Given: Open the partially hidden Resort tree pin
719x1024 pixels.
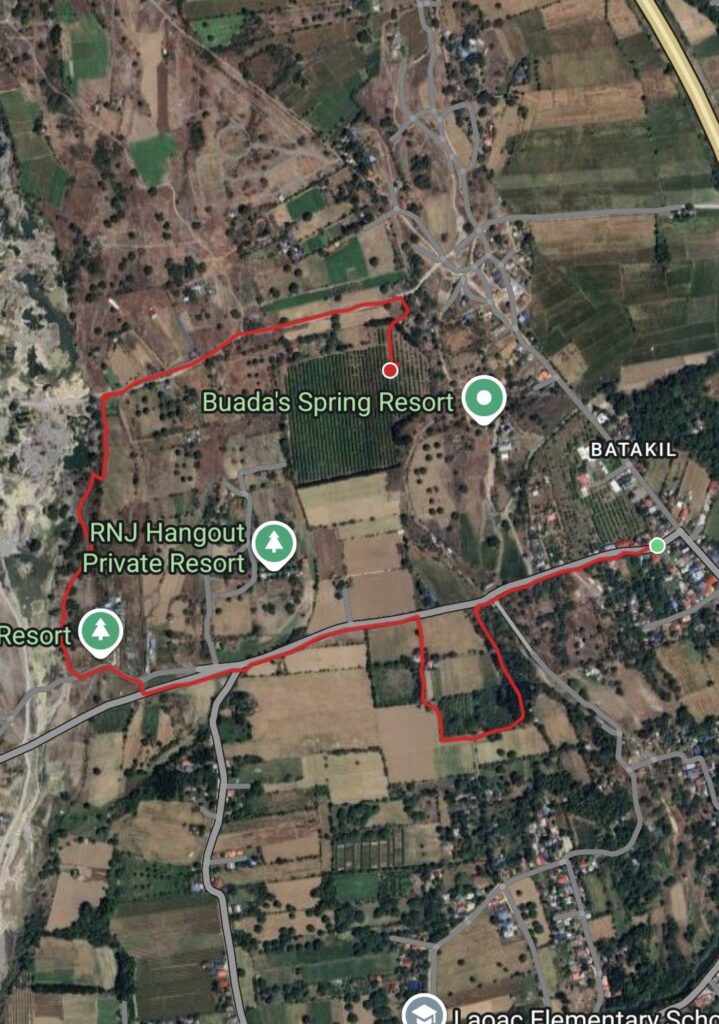Looking at the screenshot, I should 100,630.
